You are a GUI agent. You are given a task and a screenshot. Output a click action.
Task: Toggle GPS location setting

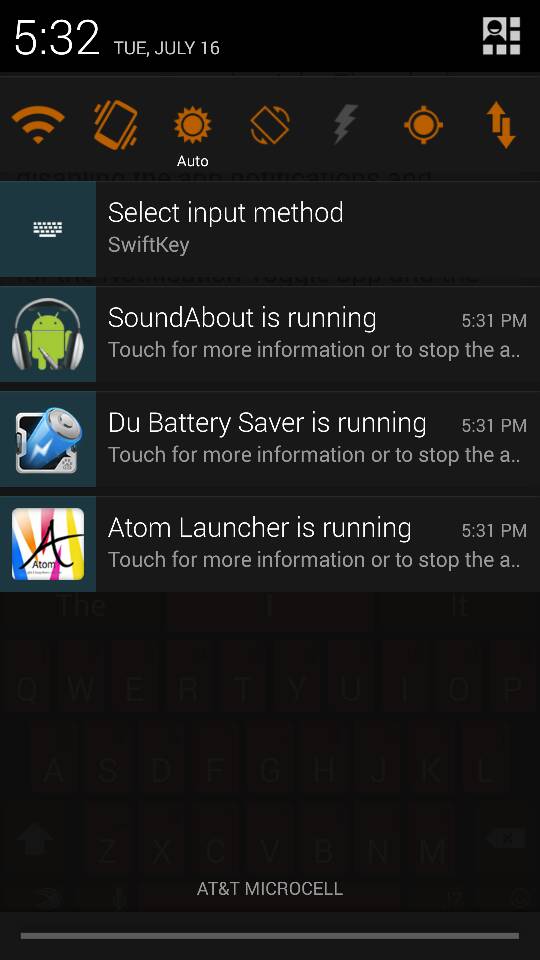click(423, 125)
